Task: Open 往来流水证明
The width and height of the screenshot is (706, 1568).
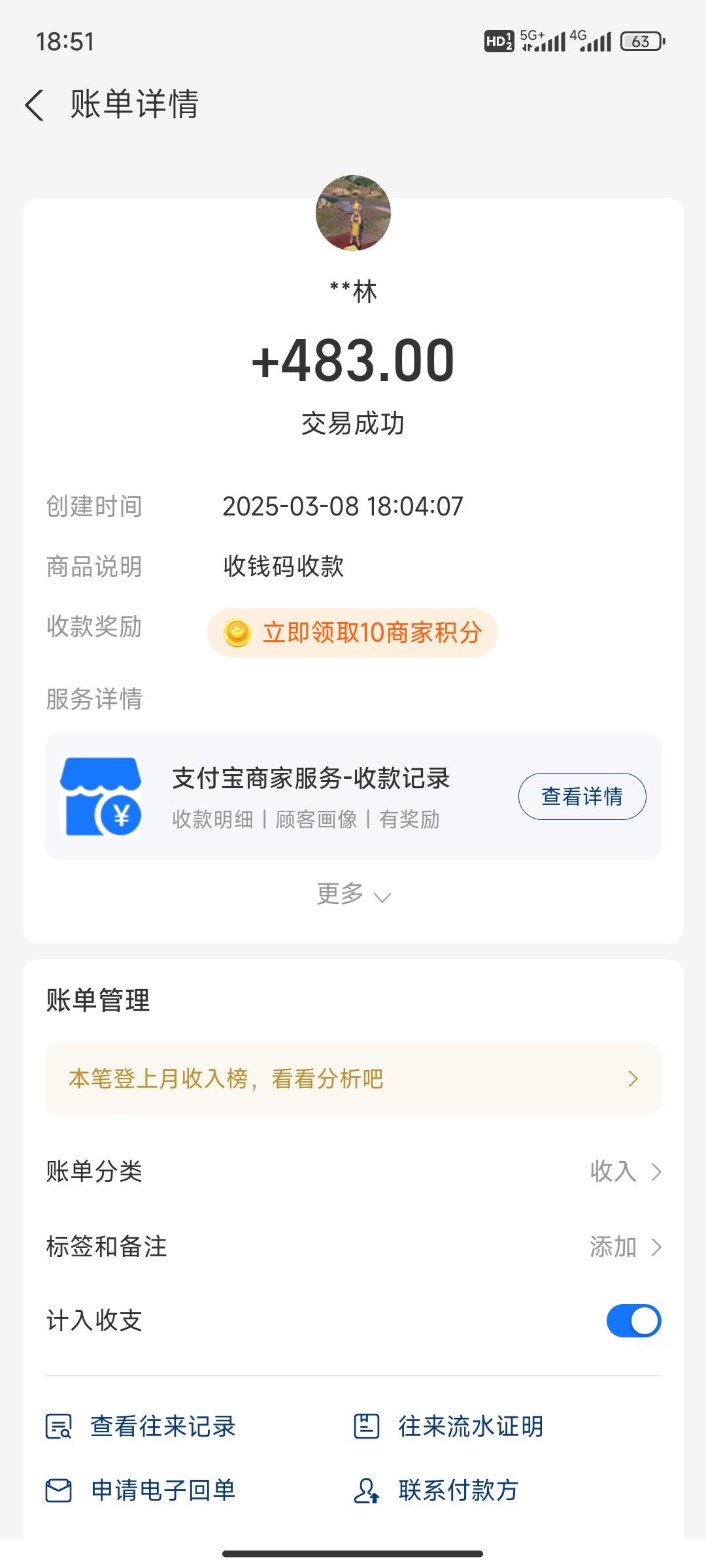Action: pos(448,1426)
